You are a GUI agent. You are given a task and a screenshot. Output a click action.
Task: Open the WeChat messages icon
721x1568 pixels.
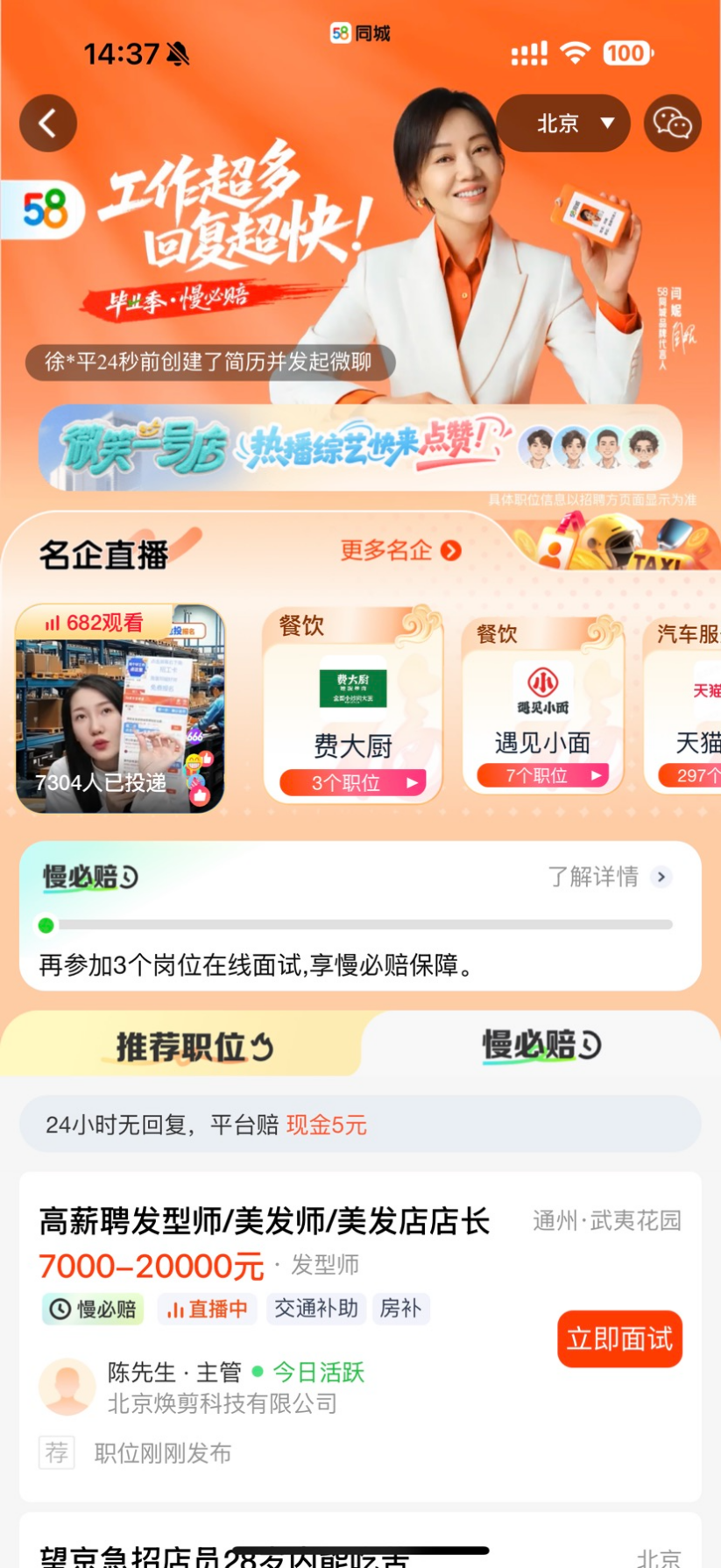[x=672, y=124]
